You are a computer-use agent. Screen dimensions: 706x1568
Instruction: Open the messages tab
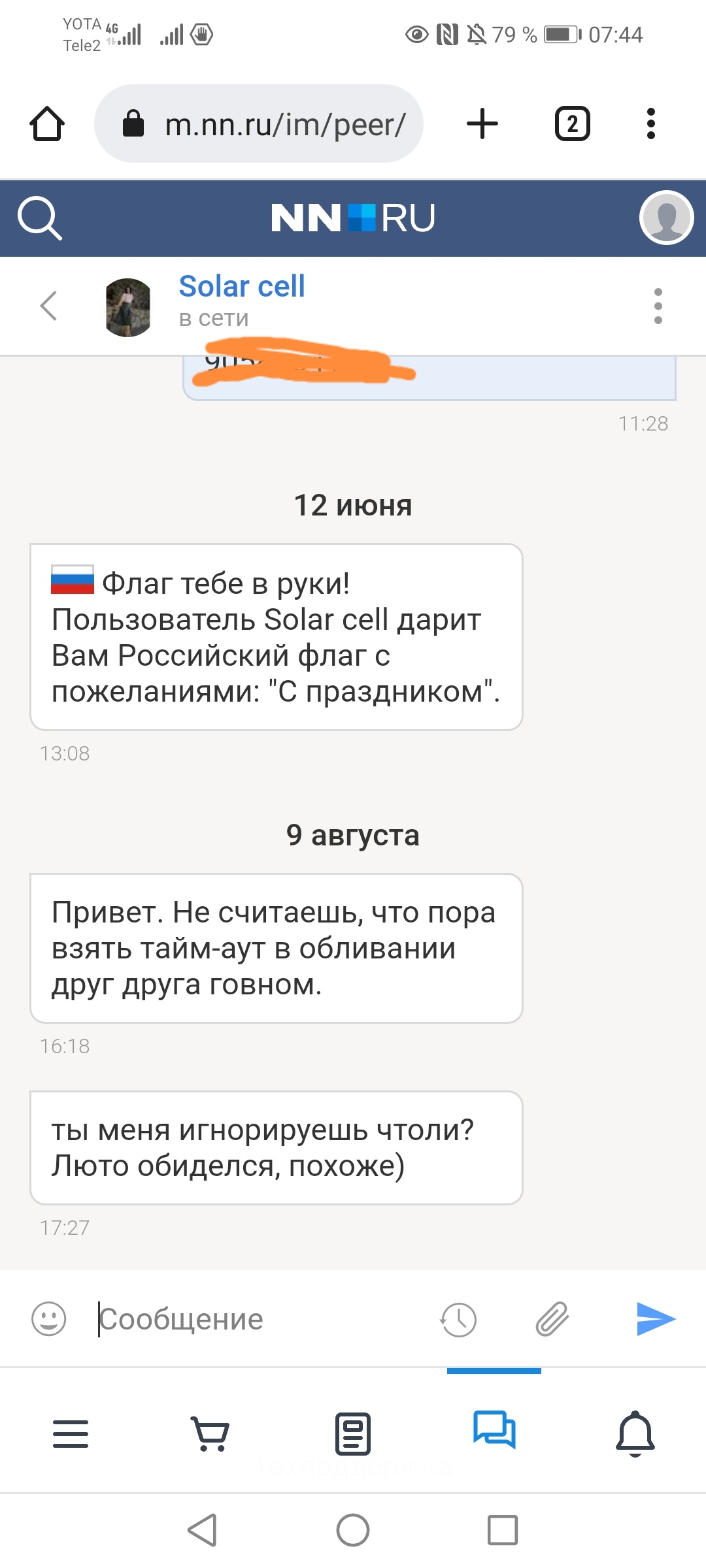pos(494,1429)
